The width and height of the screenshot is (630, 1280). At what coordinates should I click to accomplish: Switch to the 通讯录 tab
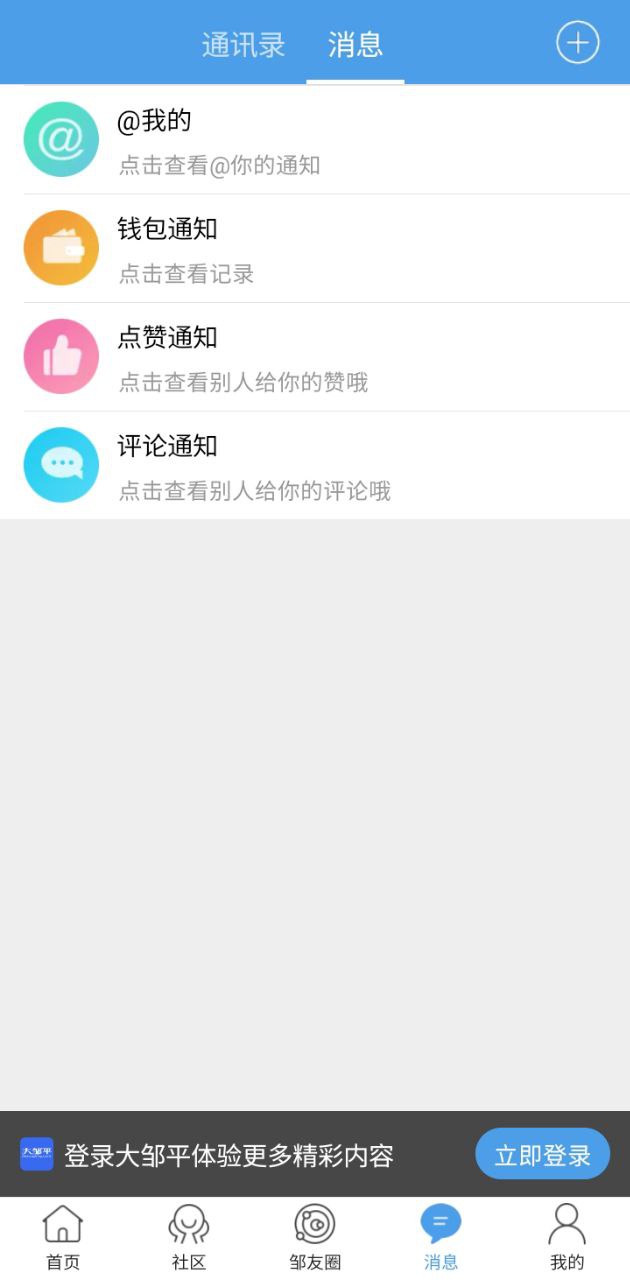[243, 45]
